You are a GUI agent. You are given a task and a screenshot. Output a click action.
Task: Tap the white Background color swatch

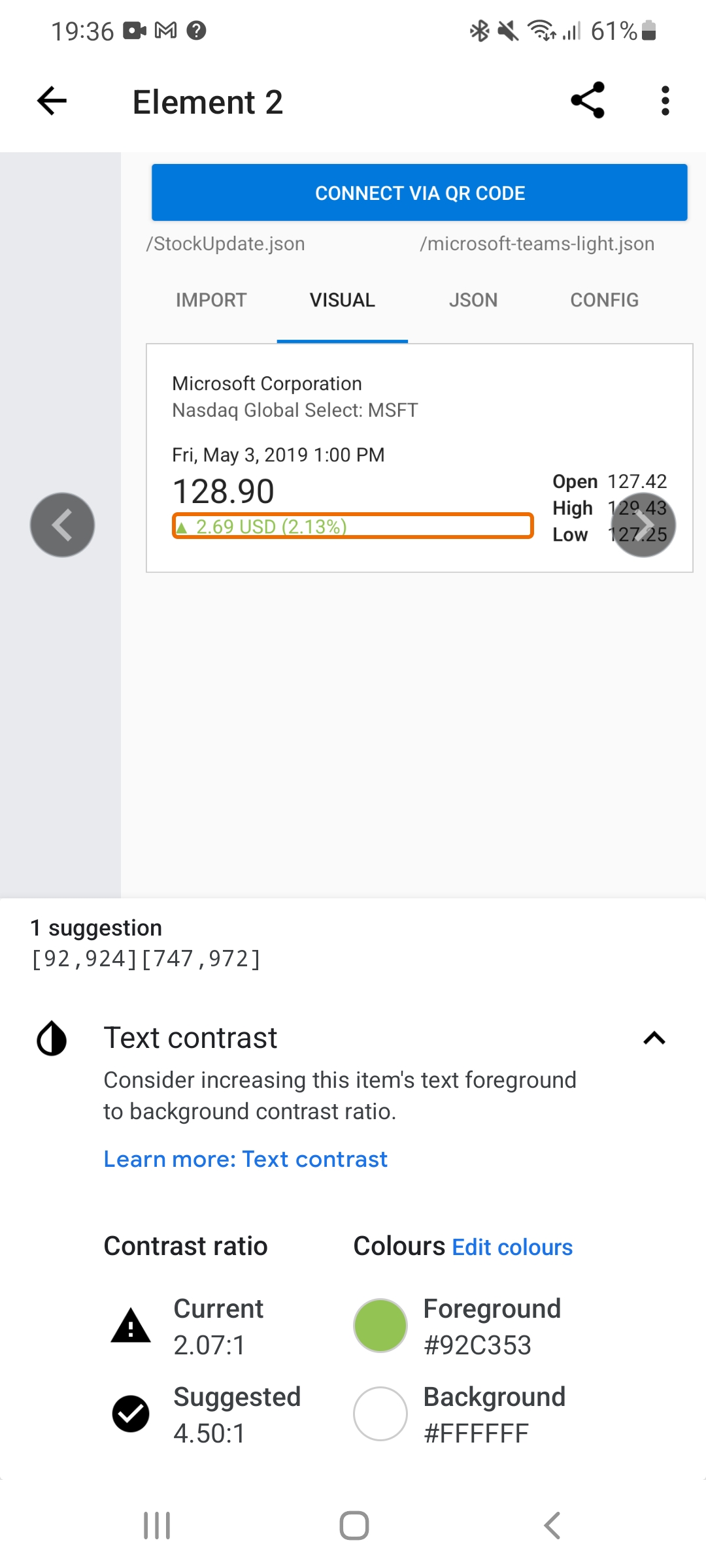(x=380, y=1414)
